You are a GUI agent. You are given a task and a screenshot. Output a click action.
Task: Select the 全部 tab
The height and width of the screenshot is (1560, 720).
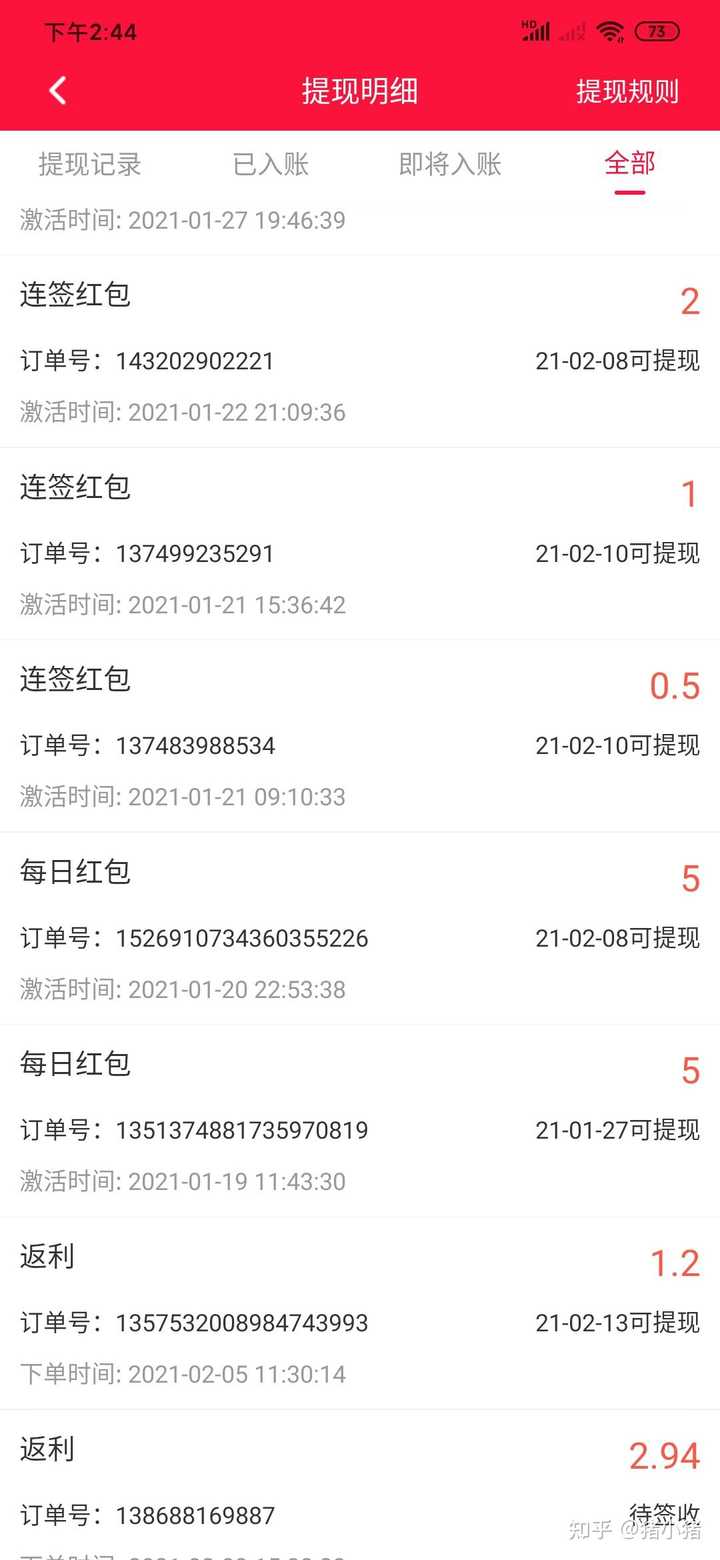pyautogui.click(x=629, y=164)
